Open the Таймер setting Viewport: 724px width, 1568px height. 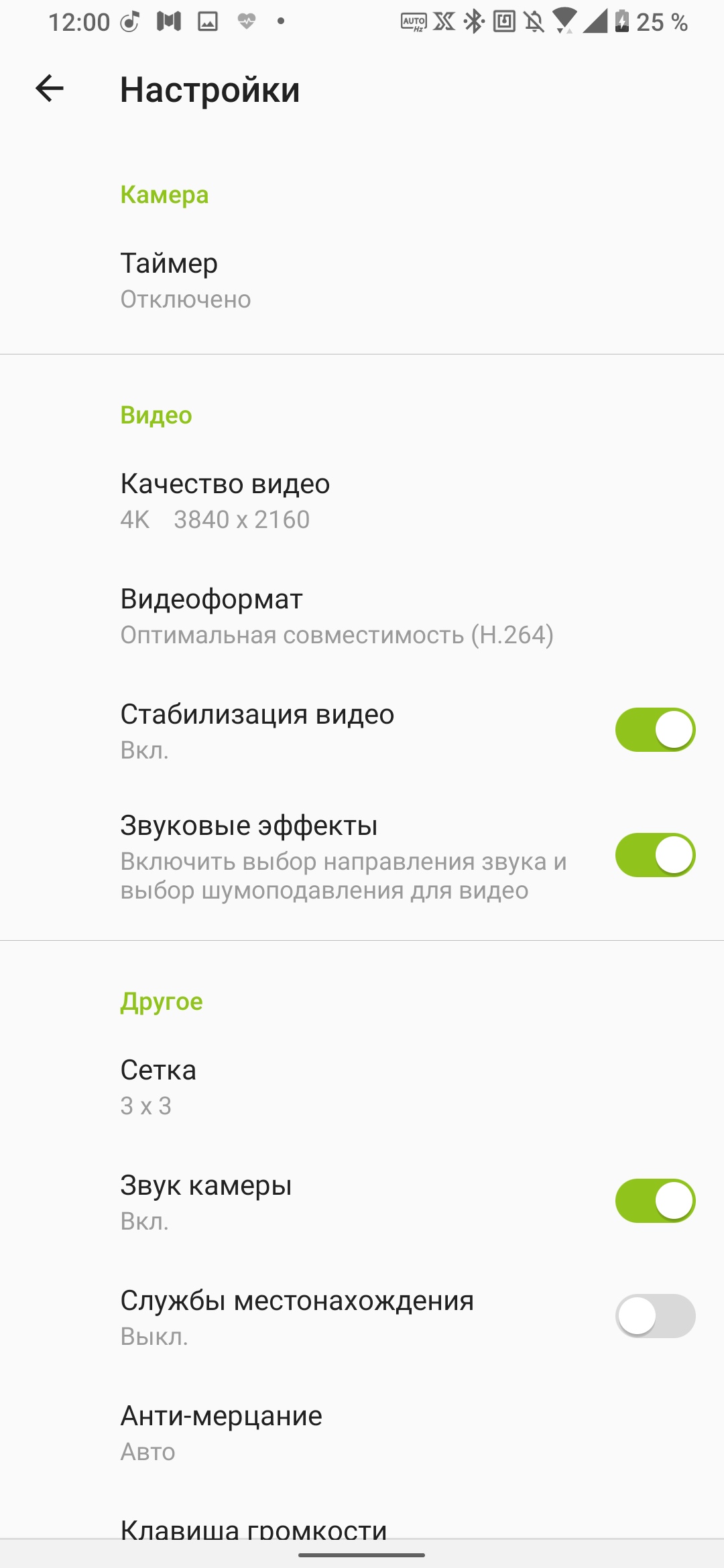[362, 280]
